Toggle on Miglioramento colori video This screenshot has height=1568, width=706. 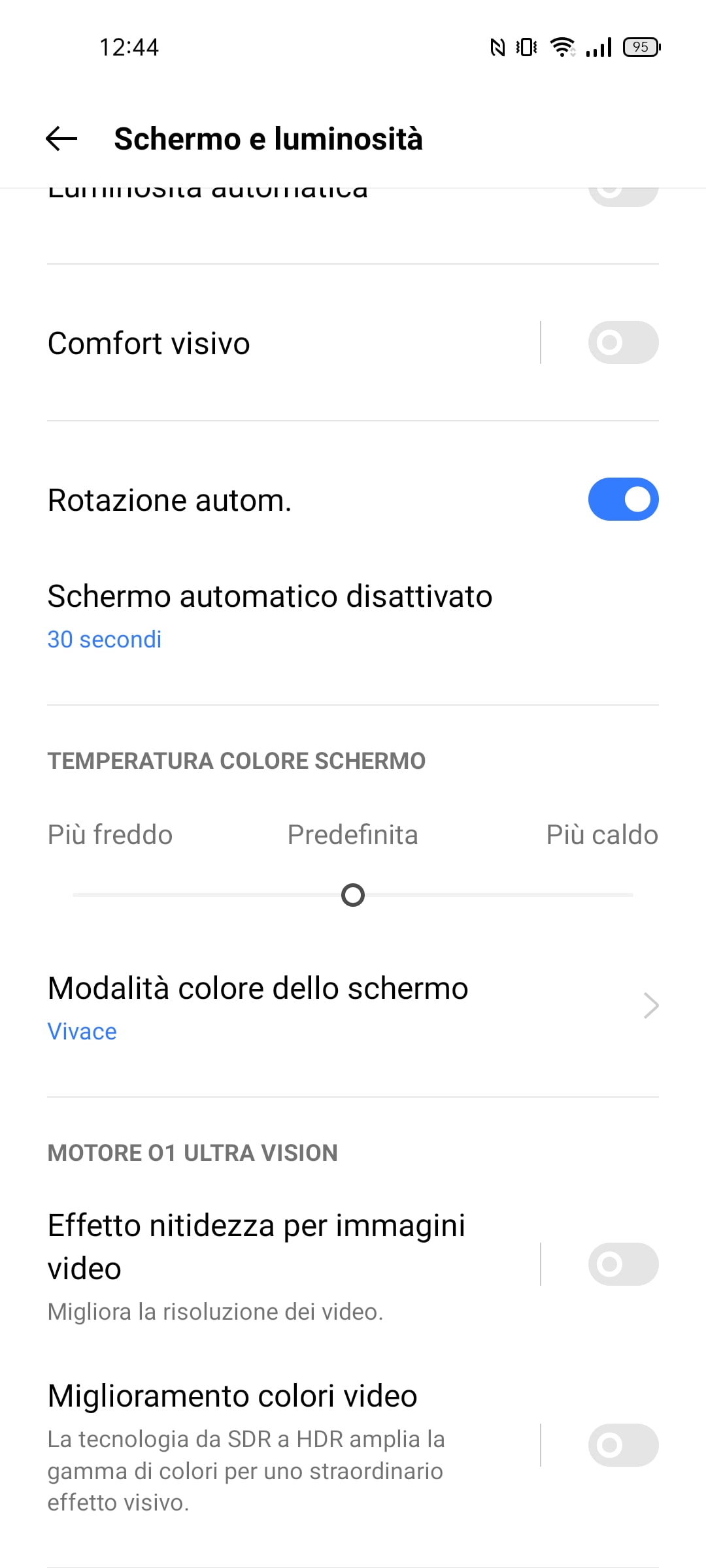click(x=623, y=1445)
